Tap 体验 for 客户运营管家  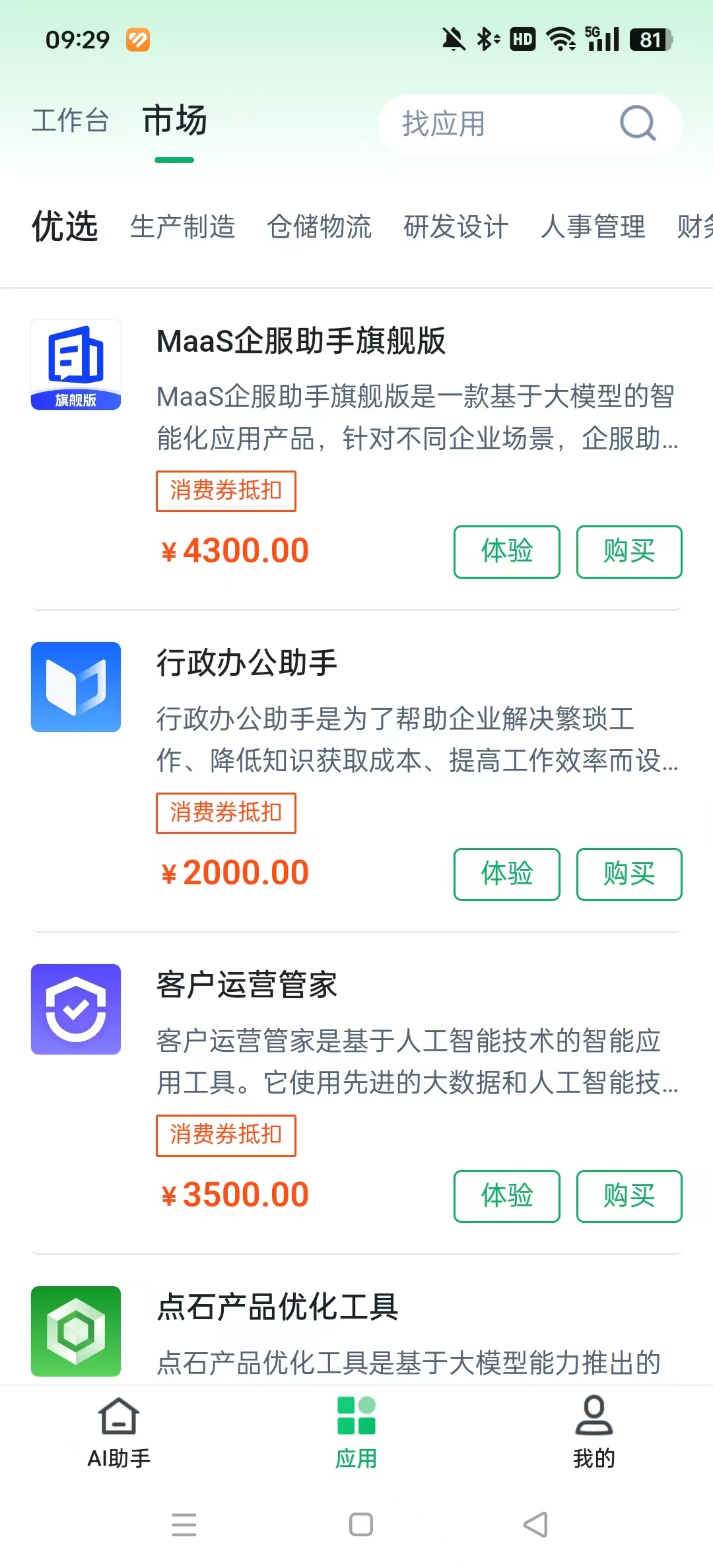coord(506,1196)
